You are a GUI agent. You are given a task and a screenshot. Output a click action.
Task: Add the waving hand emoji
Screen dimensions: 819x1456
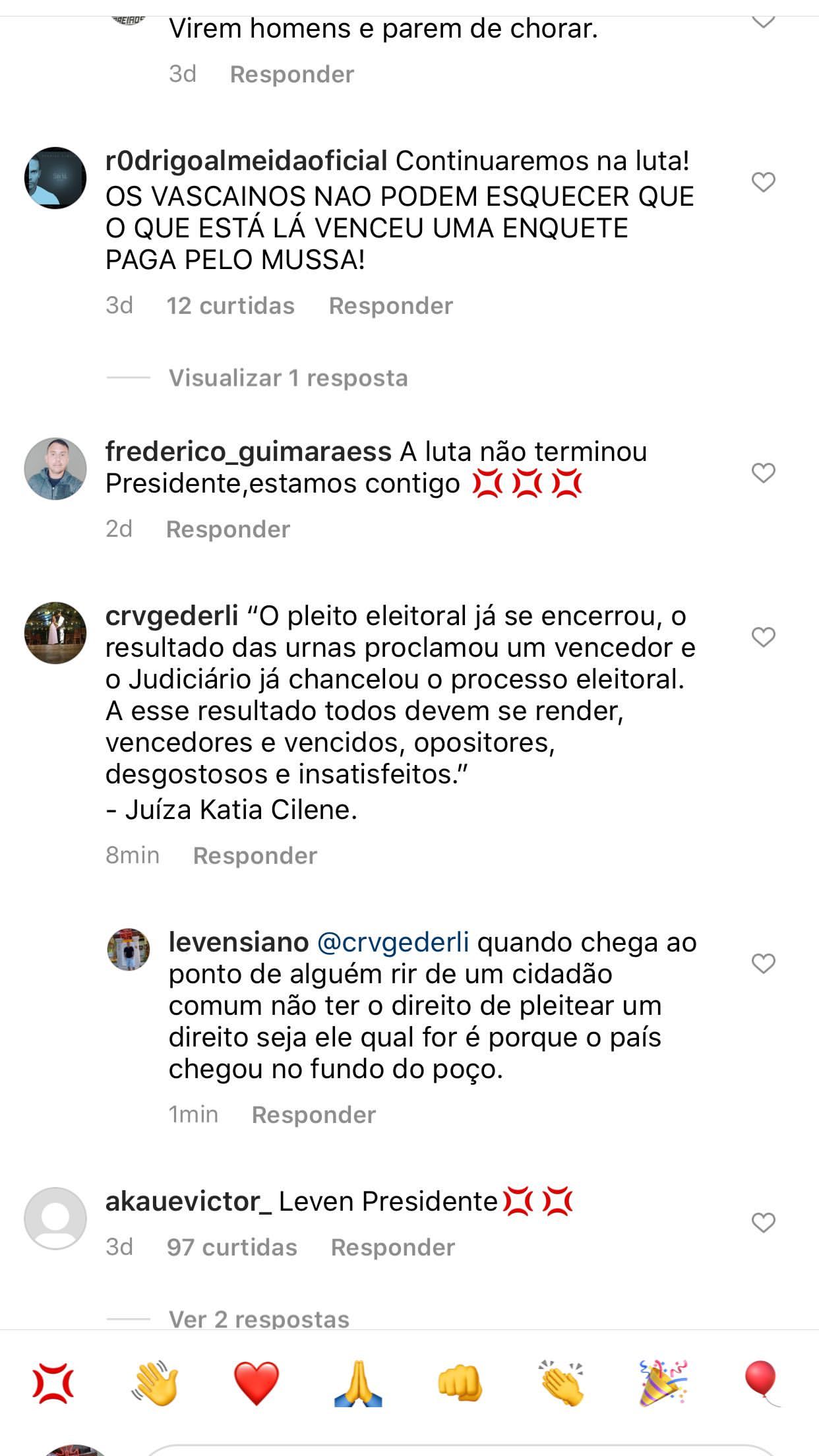pyautogui.click(x=156, y=1383)
